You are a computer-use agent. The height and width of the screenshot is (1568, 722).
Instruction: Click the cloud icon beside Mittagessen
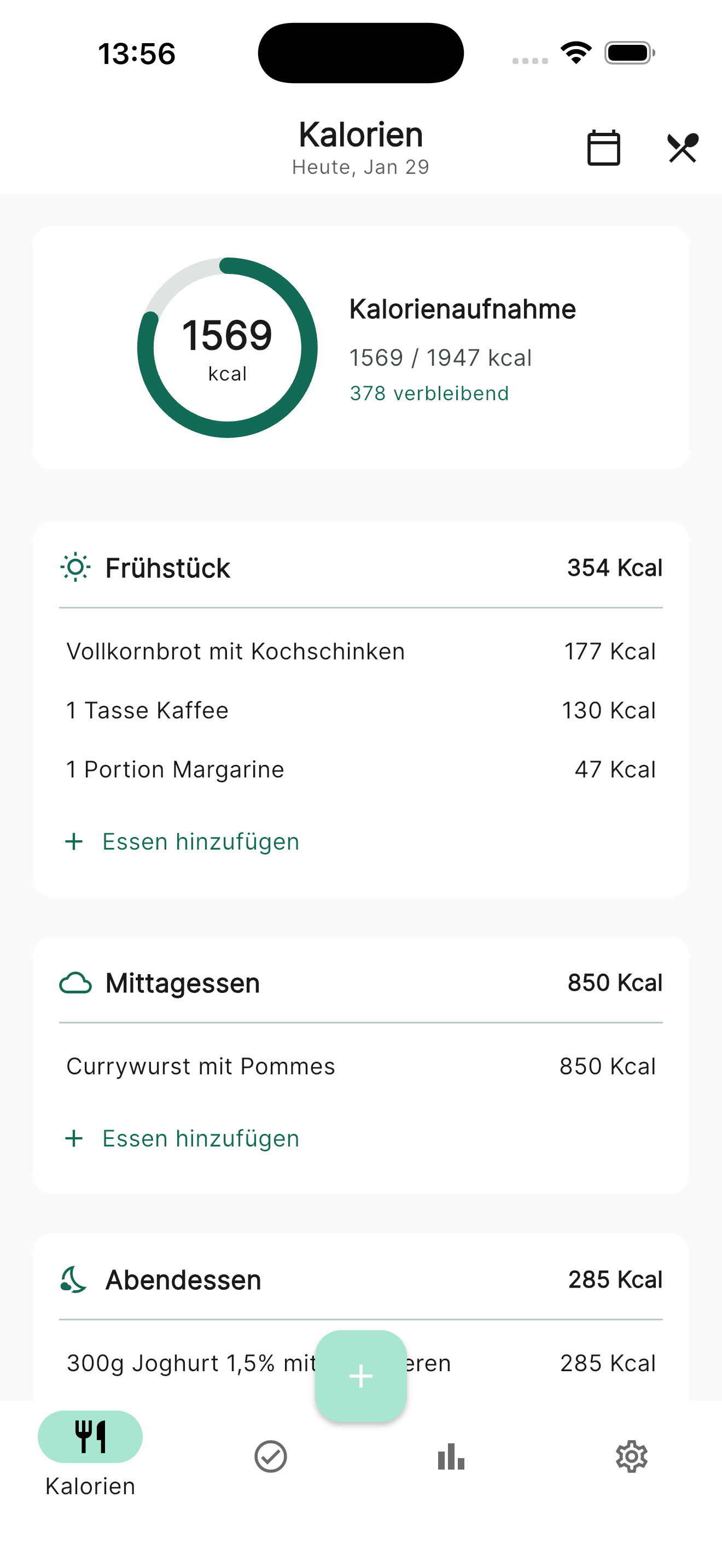(x=75, y=982)
